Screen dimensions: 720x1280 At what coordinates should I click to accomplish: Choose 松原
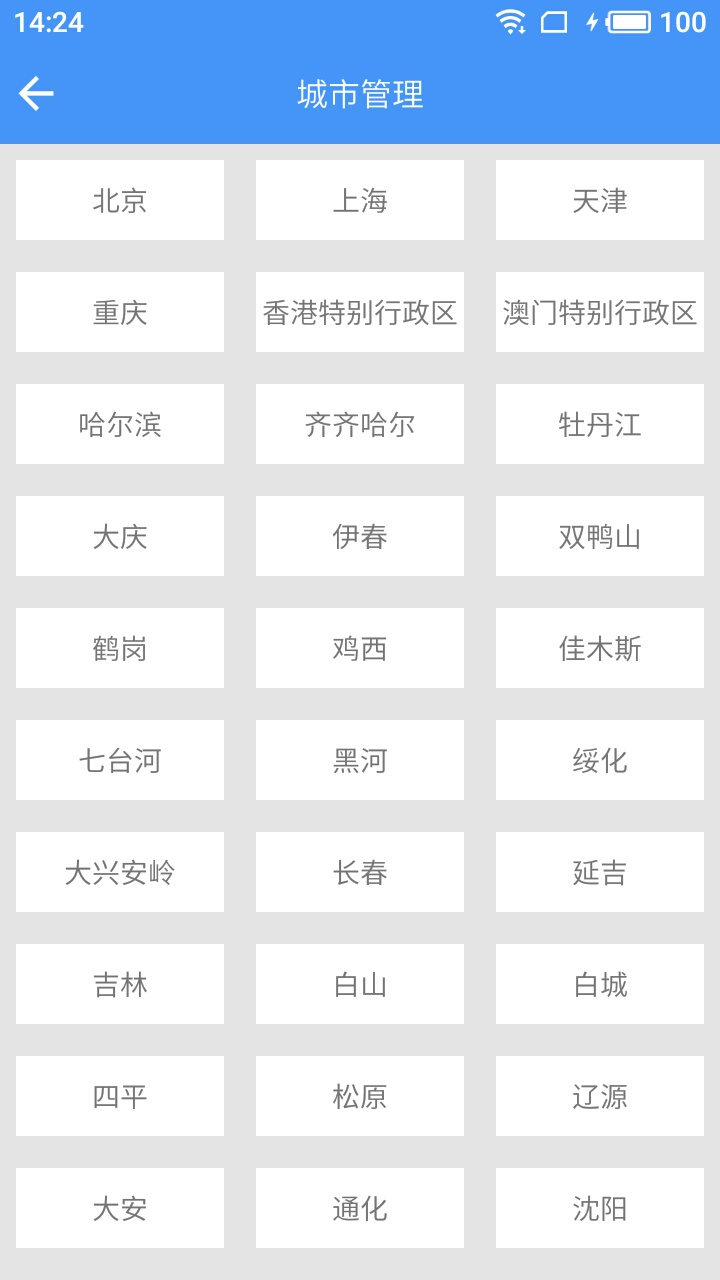coord(360,1096)
